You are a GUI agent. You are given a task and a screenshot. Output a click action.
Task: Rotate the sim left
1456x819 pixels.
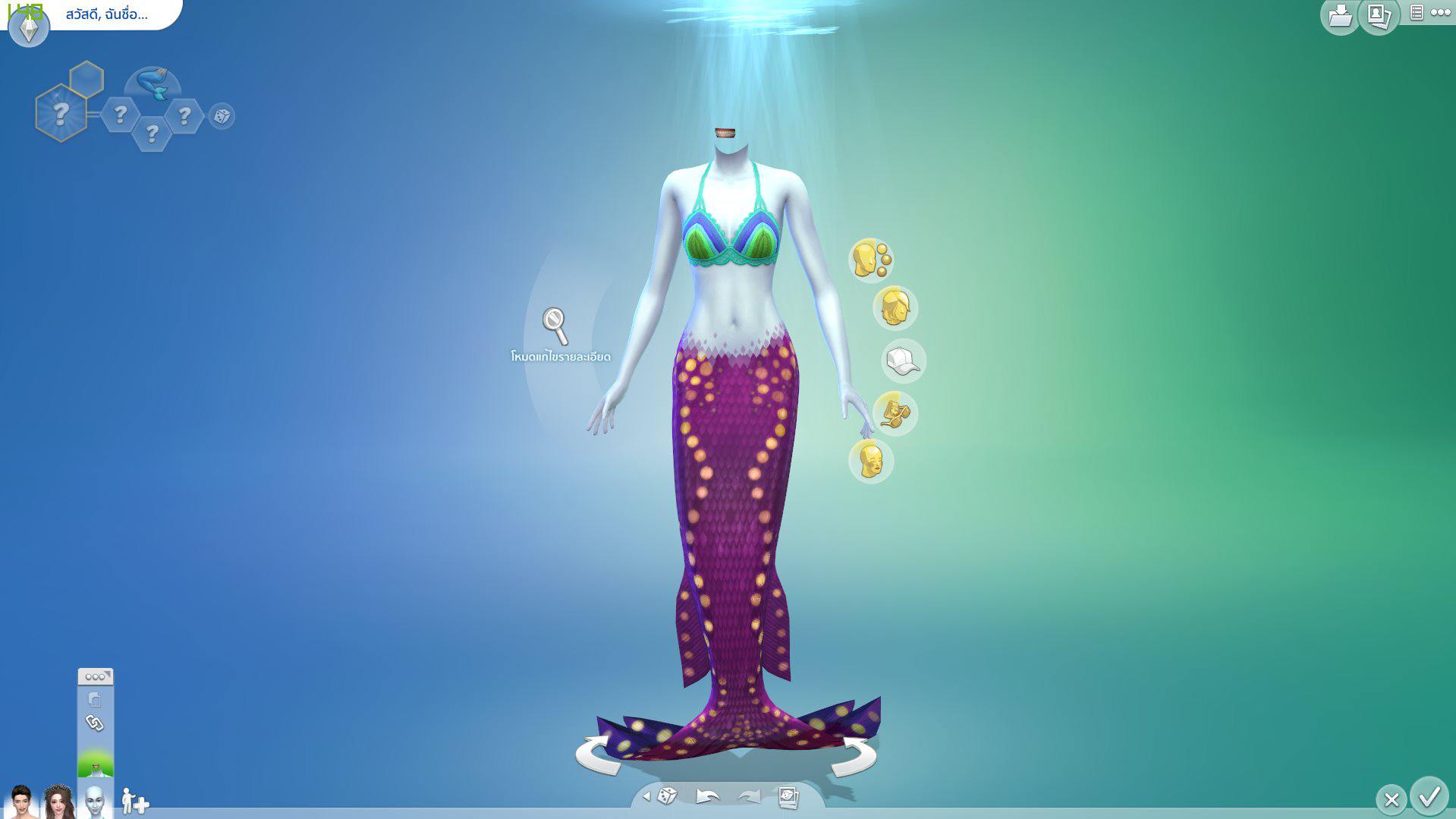click(x=599, y=755)
